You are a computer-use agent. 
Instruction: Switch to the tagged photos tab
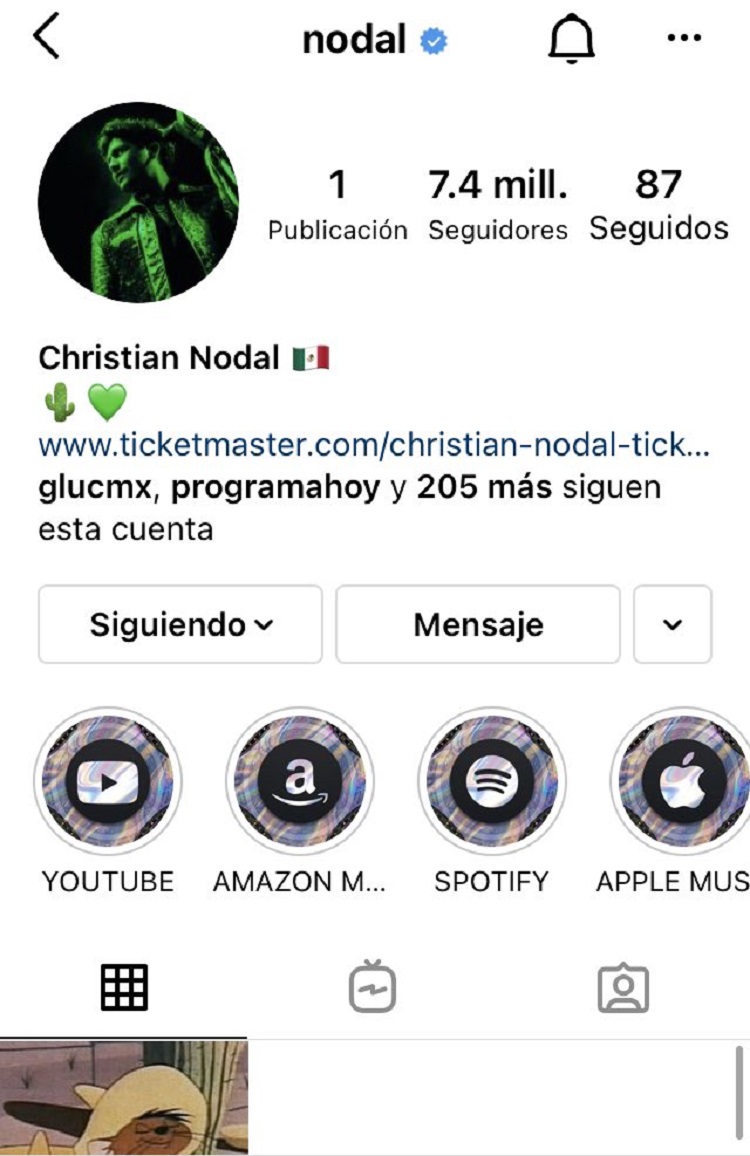pos(623,987)
